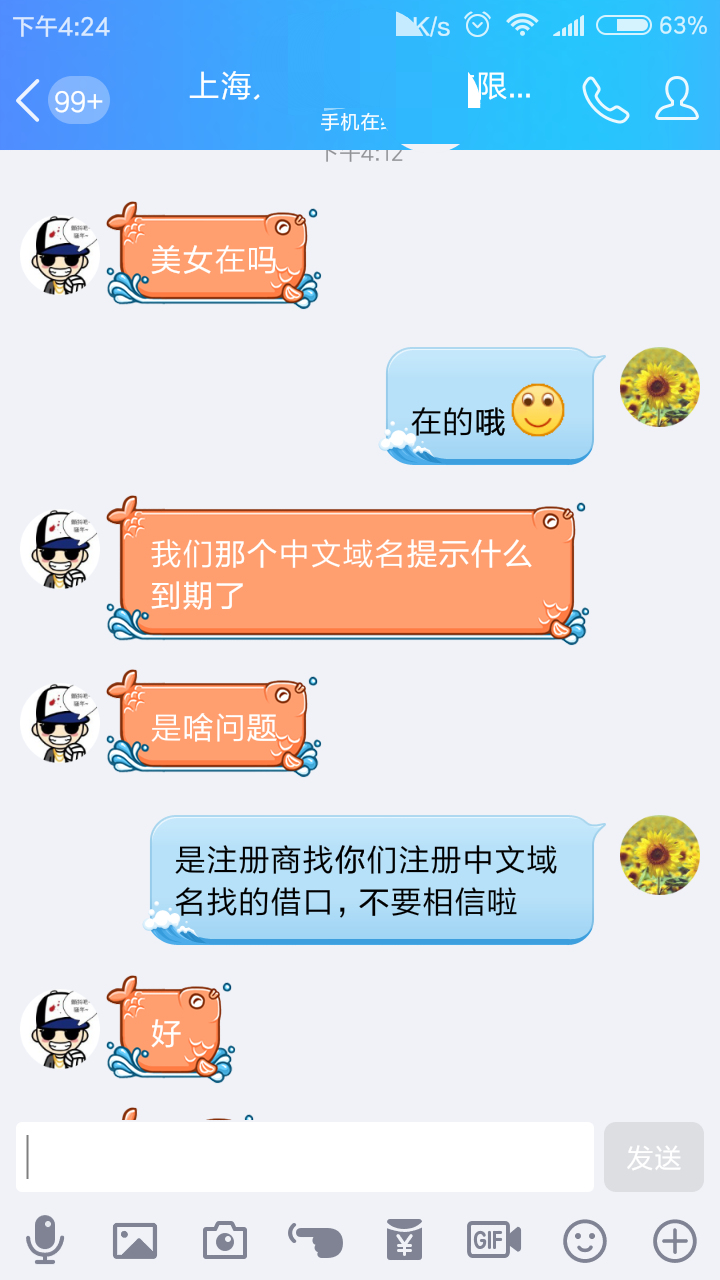Viewport: 720px width, 1280px height.
Task: Go back to the message list
Action: [x=30, y=100]
